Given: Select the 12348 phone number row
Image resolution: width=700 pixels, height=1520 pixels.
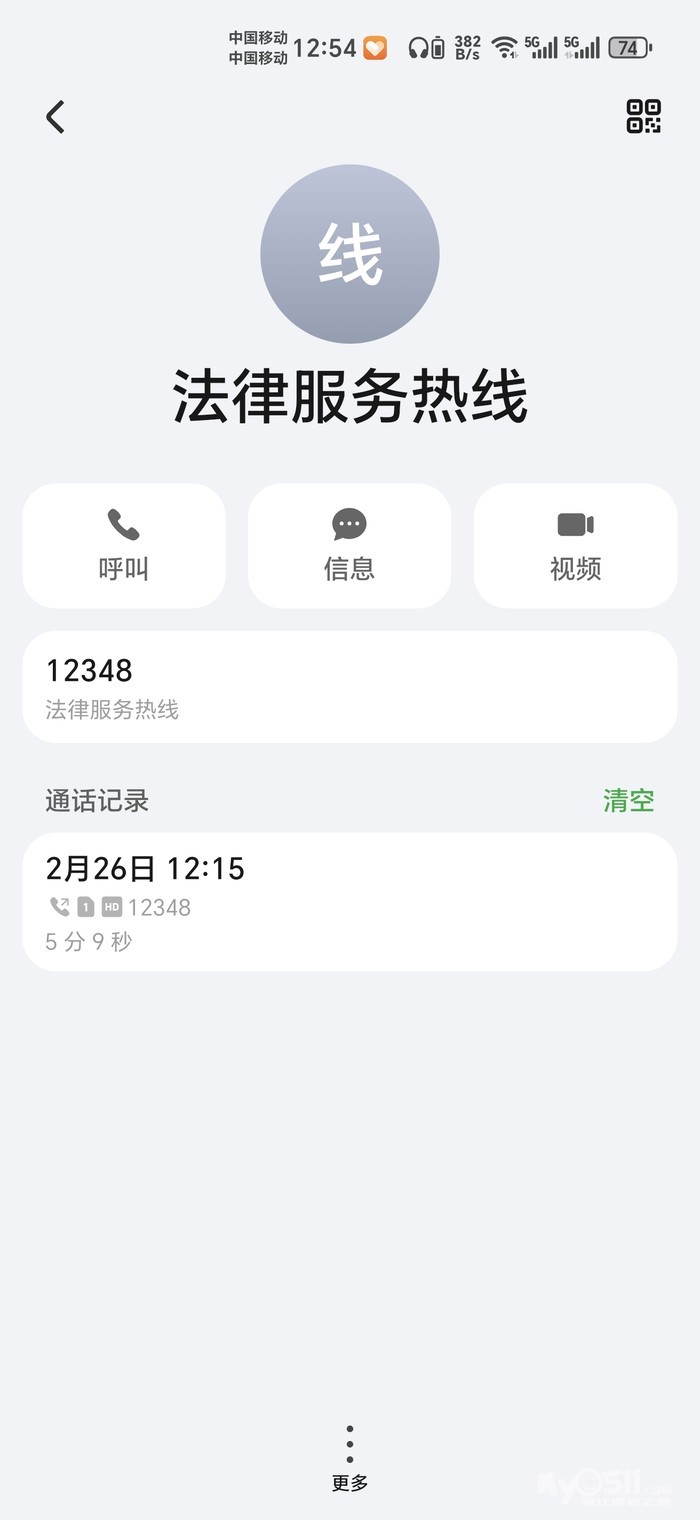Looking at the screenshot, I should pos(349,687).
